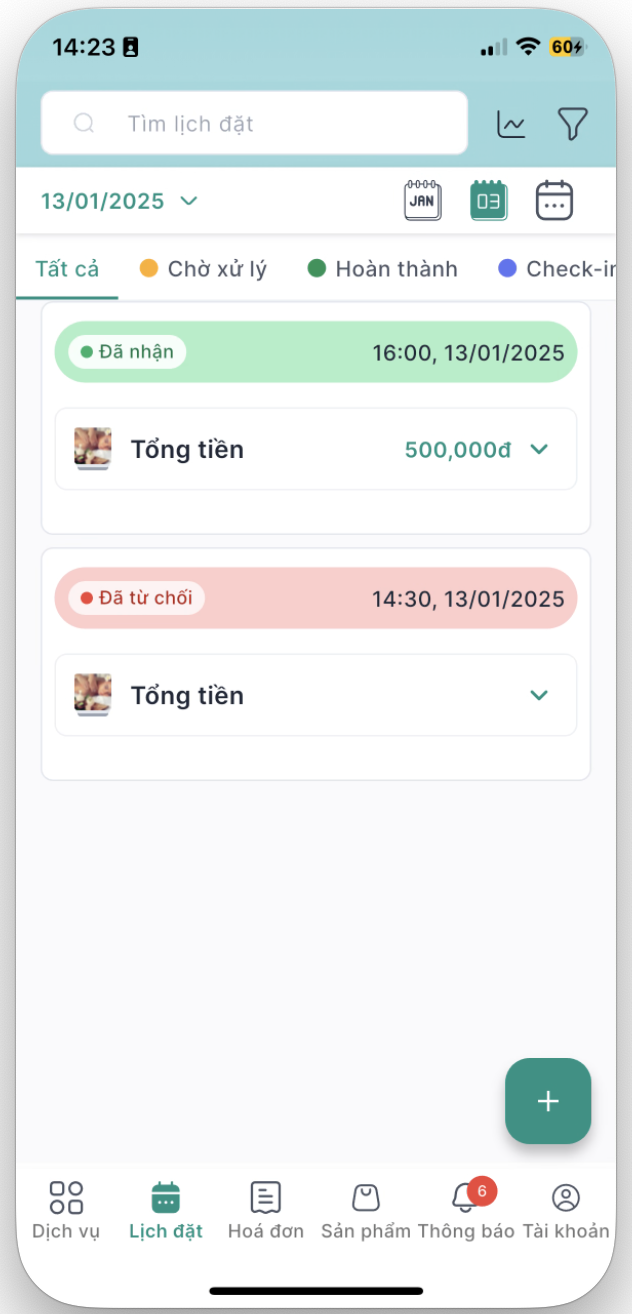
Task: Switch to the JAN month calendar view
Action: point(422,200)
